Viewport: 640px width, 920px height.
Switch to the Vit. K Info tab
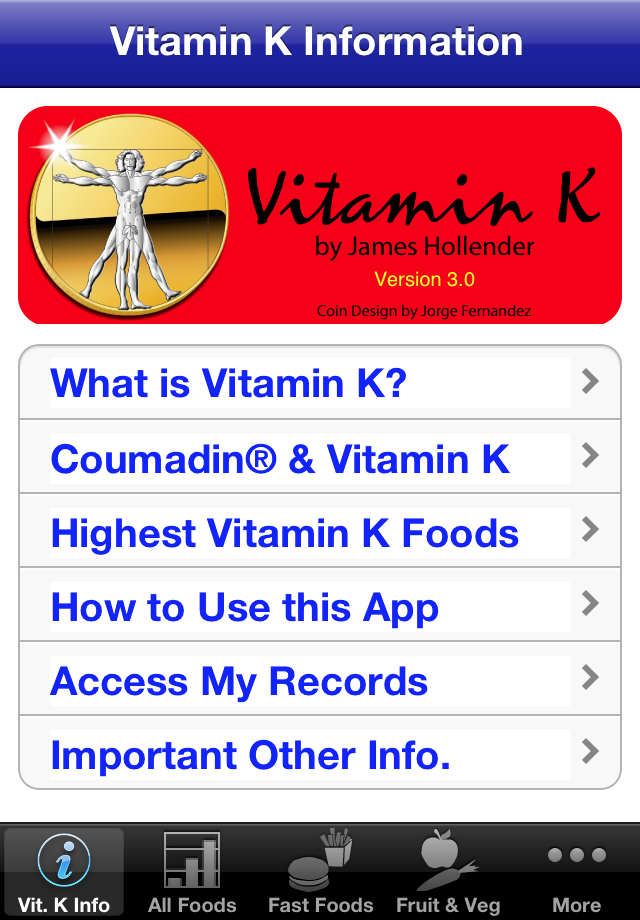click(64, 872)
